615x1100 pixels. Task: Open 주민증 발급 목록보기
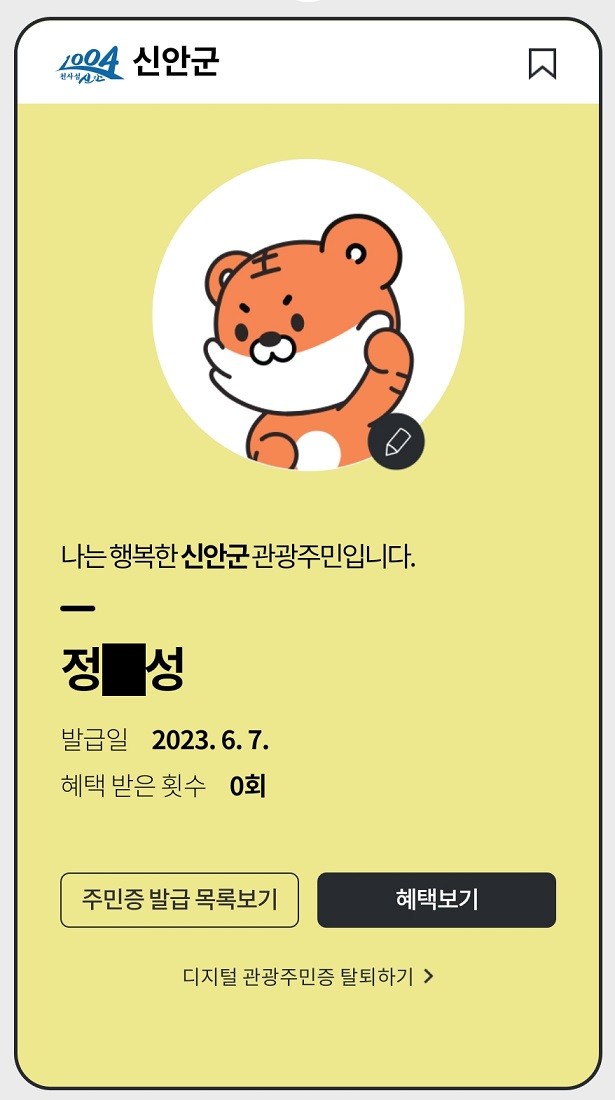[180, 900]
